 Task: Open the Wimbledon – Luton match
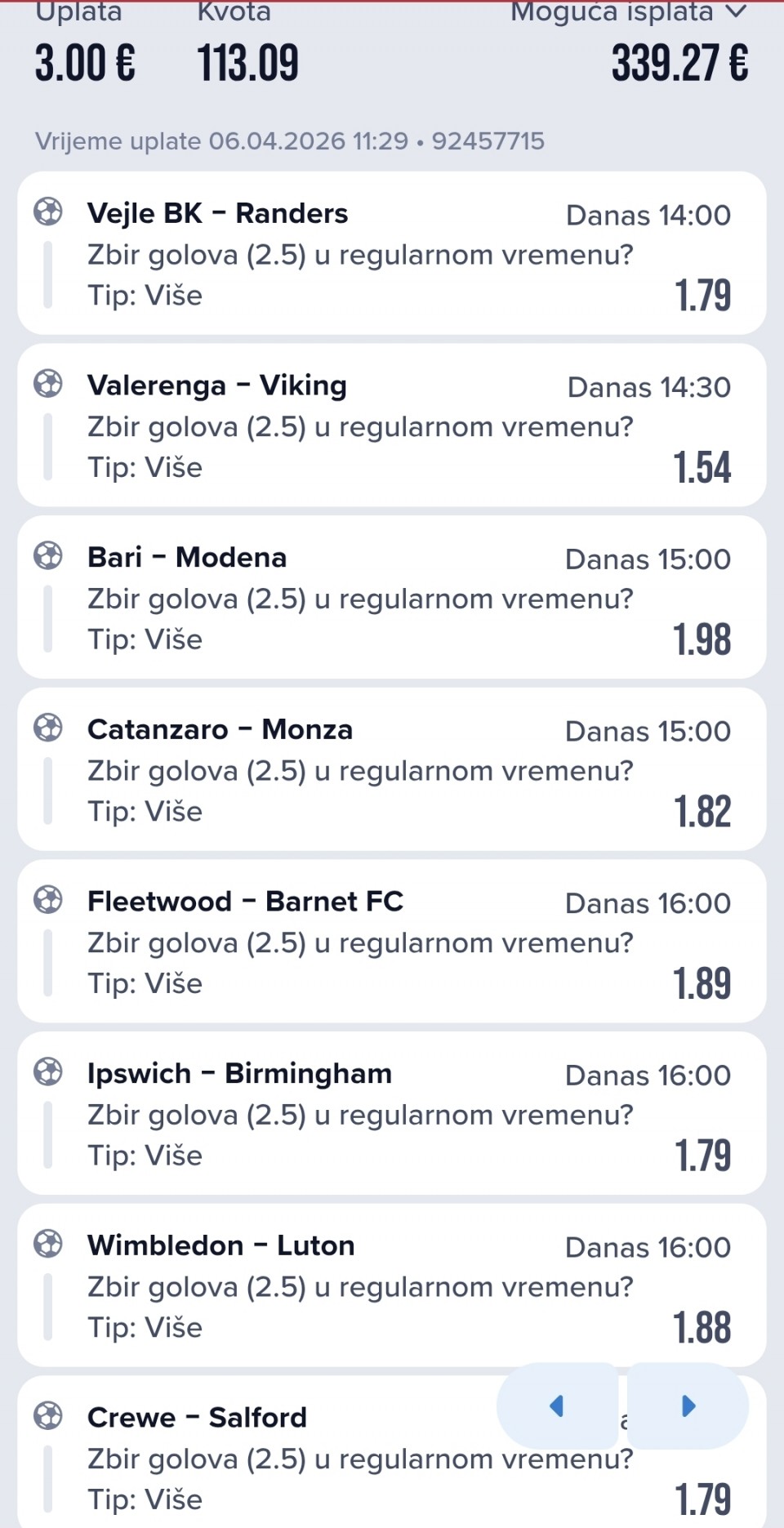[220, 1245]
